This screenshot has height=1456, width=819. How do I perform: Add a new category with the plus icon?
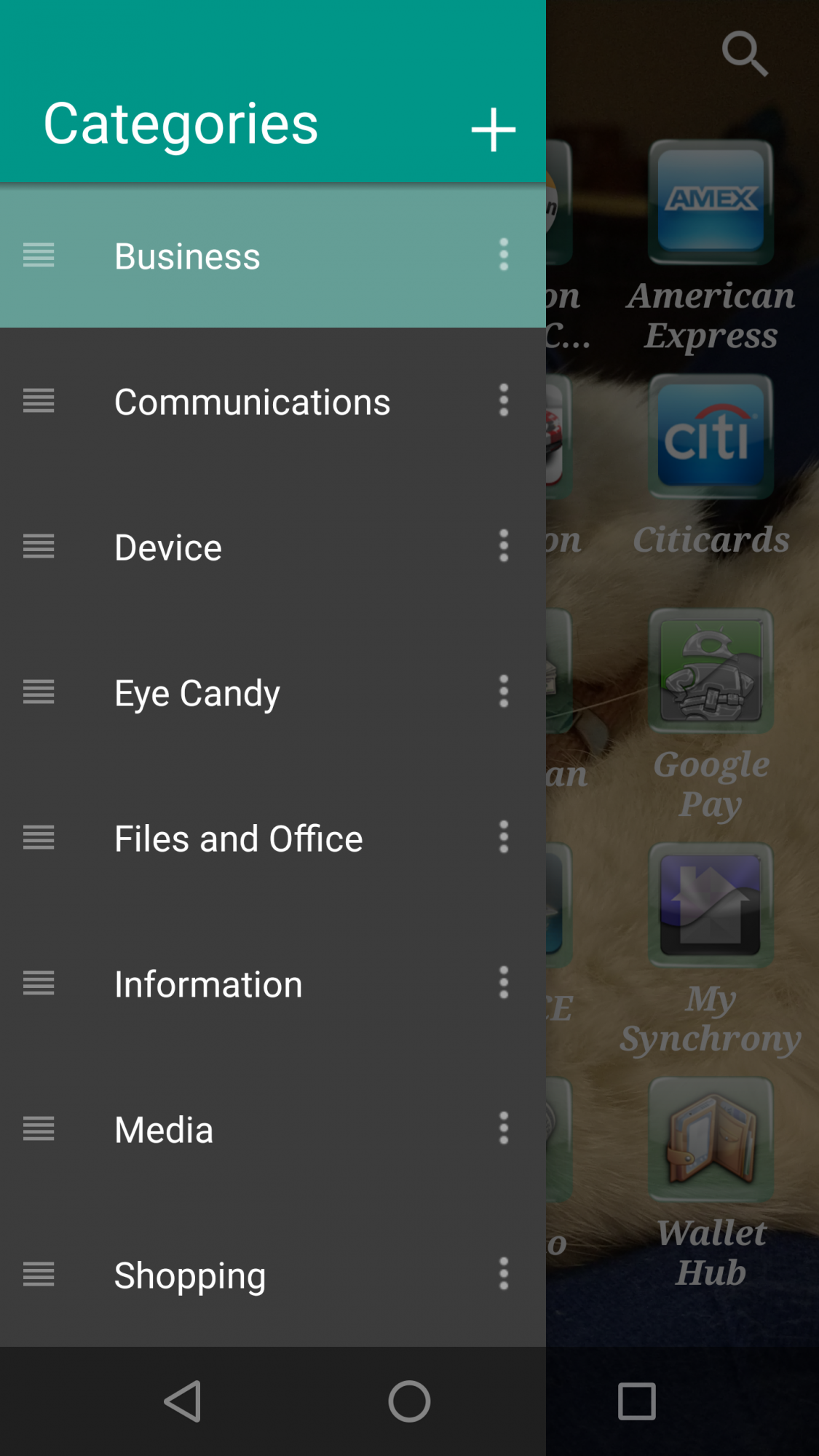pos(493,130)
